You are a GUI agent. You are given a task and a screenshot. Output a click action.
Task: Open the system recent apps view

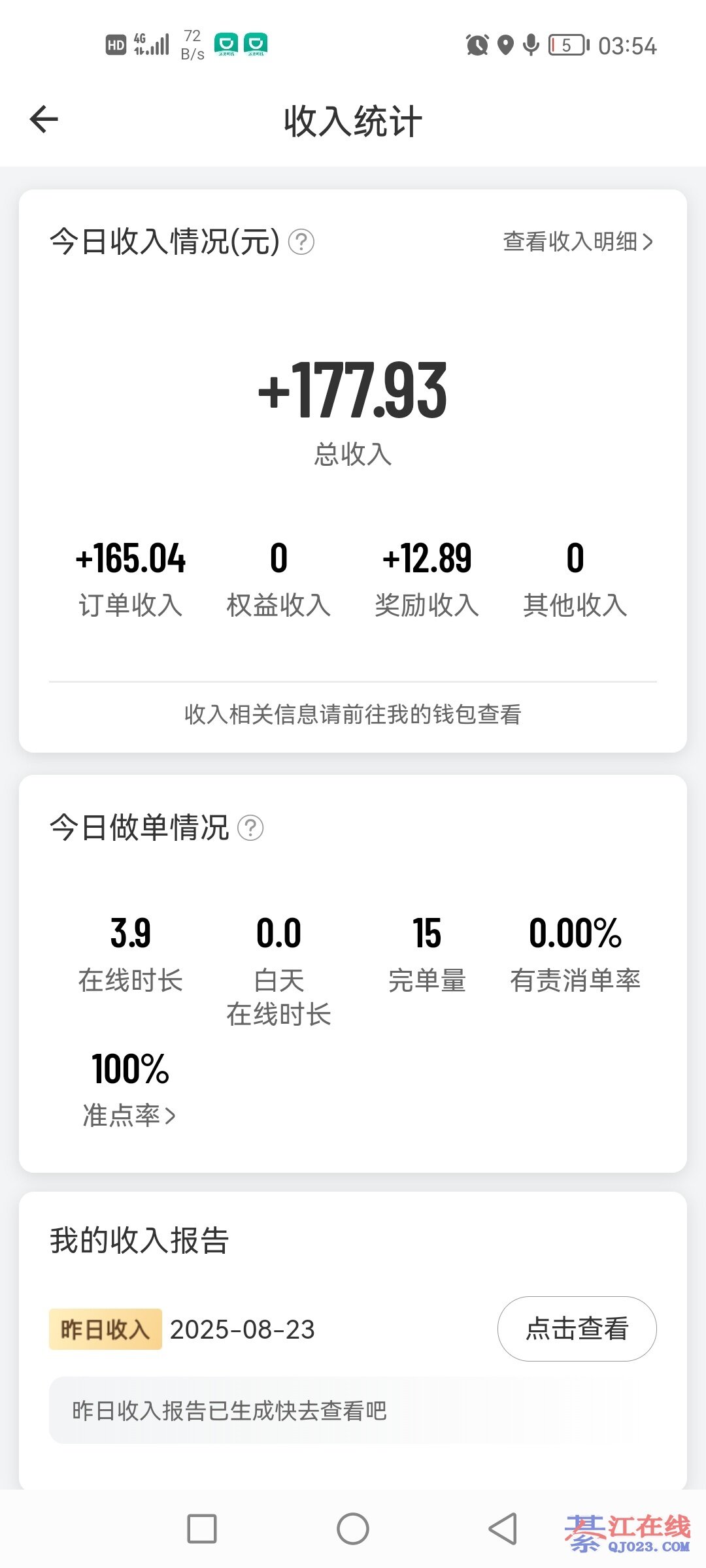click(202, 1529)
